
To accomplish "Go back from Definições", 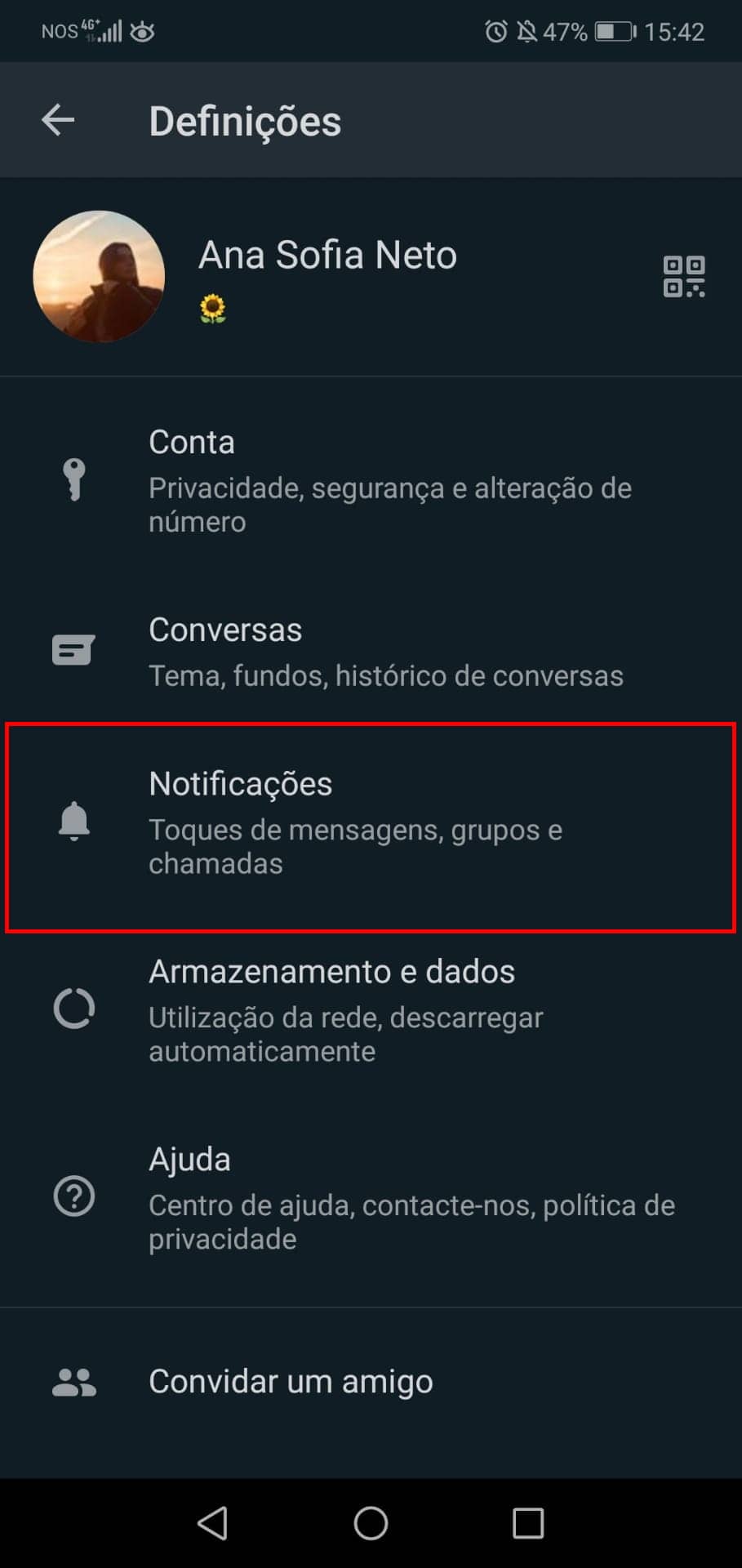I will (x=58, y=120).
